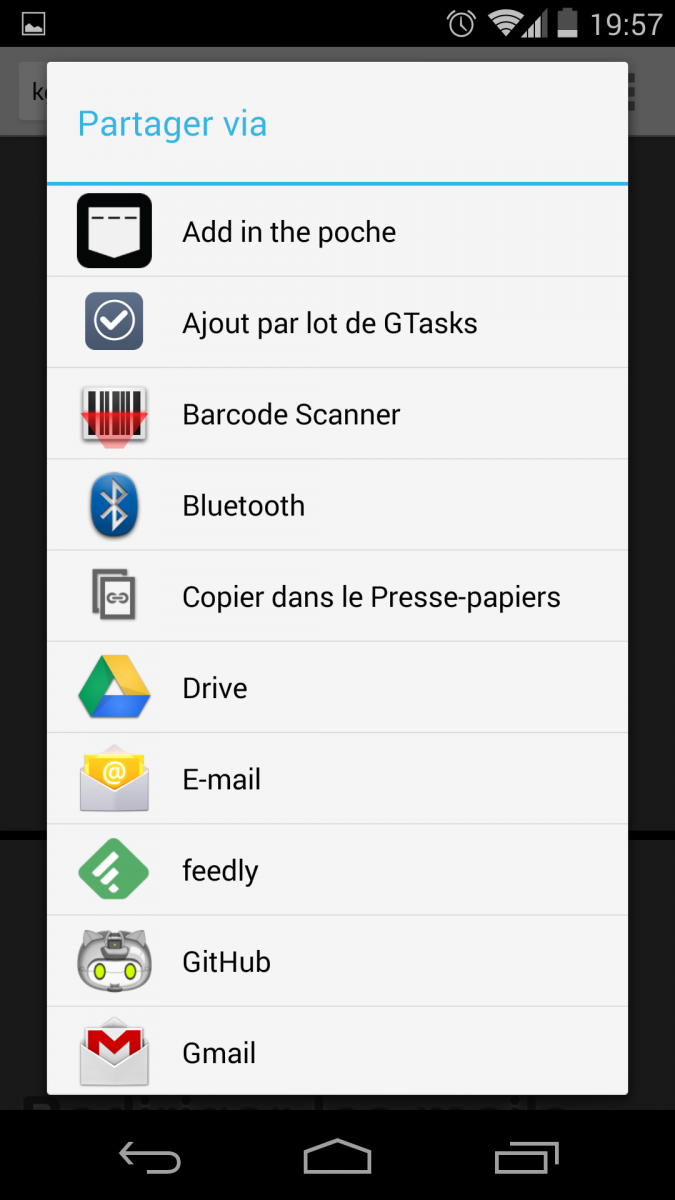Tap the system back button

click(x=149, y=1157)
